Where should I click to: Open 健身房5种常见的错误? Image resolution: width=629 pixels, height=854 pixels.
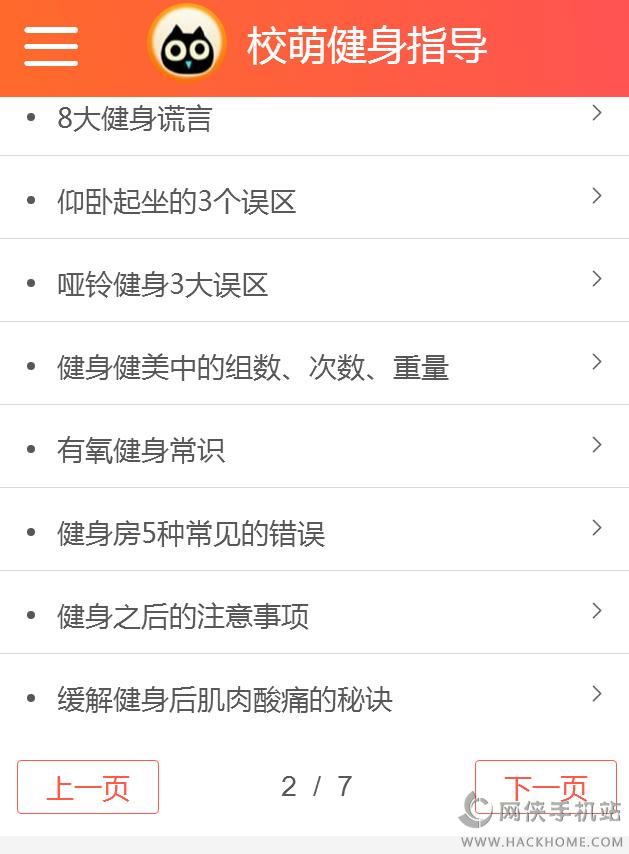(x=191, y=534)
